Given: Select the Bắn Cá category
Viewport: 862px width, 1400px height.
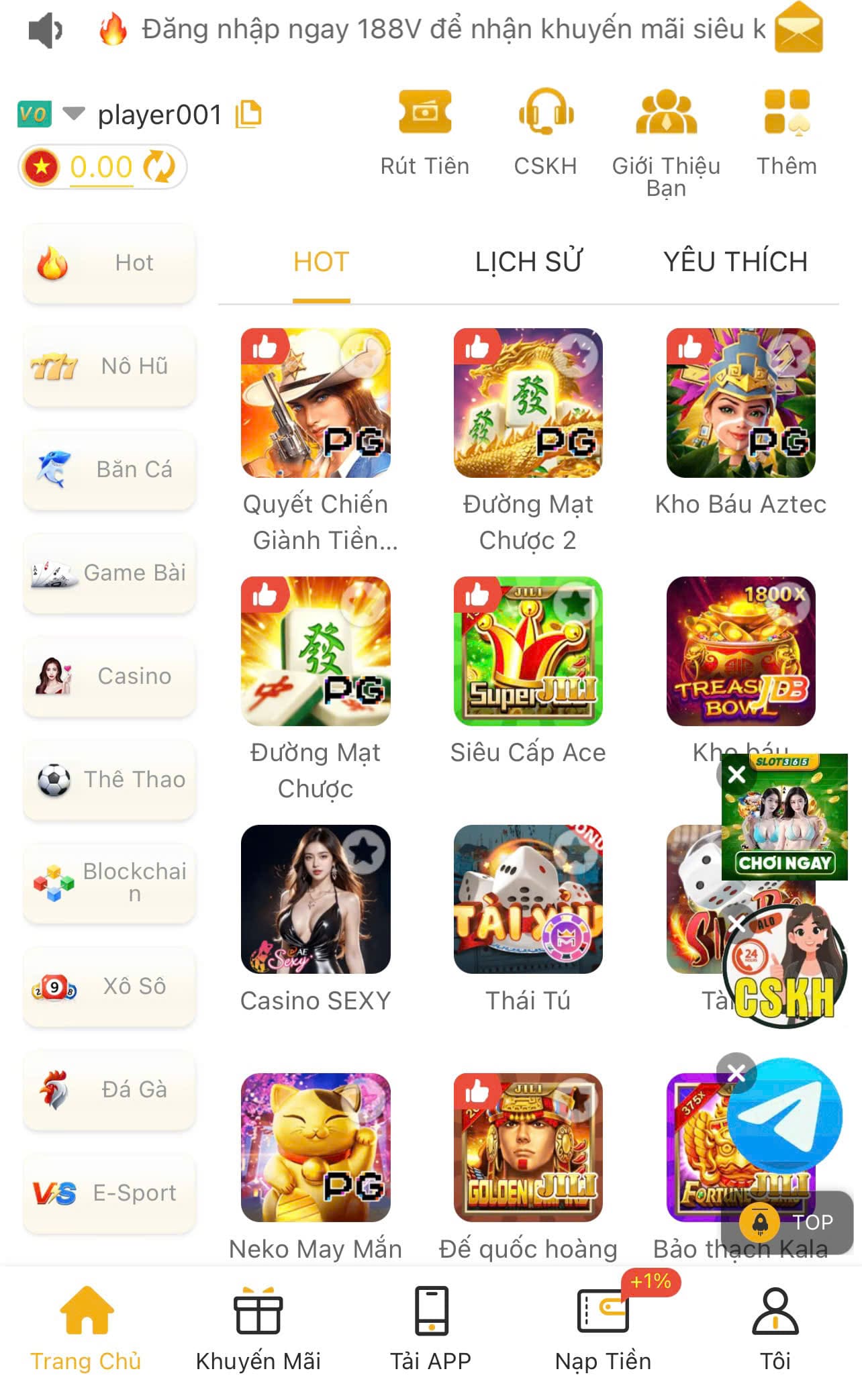Looking at the screenshot, I should 109,470.
